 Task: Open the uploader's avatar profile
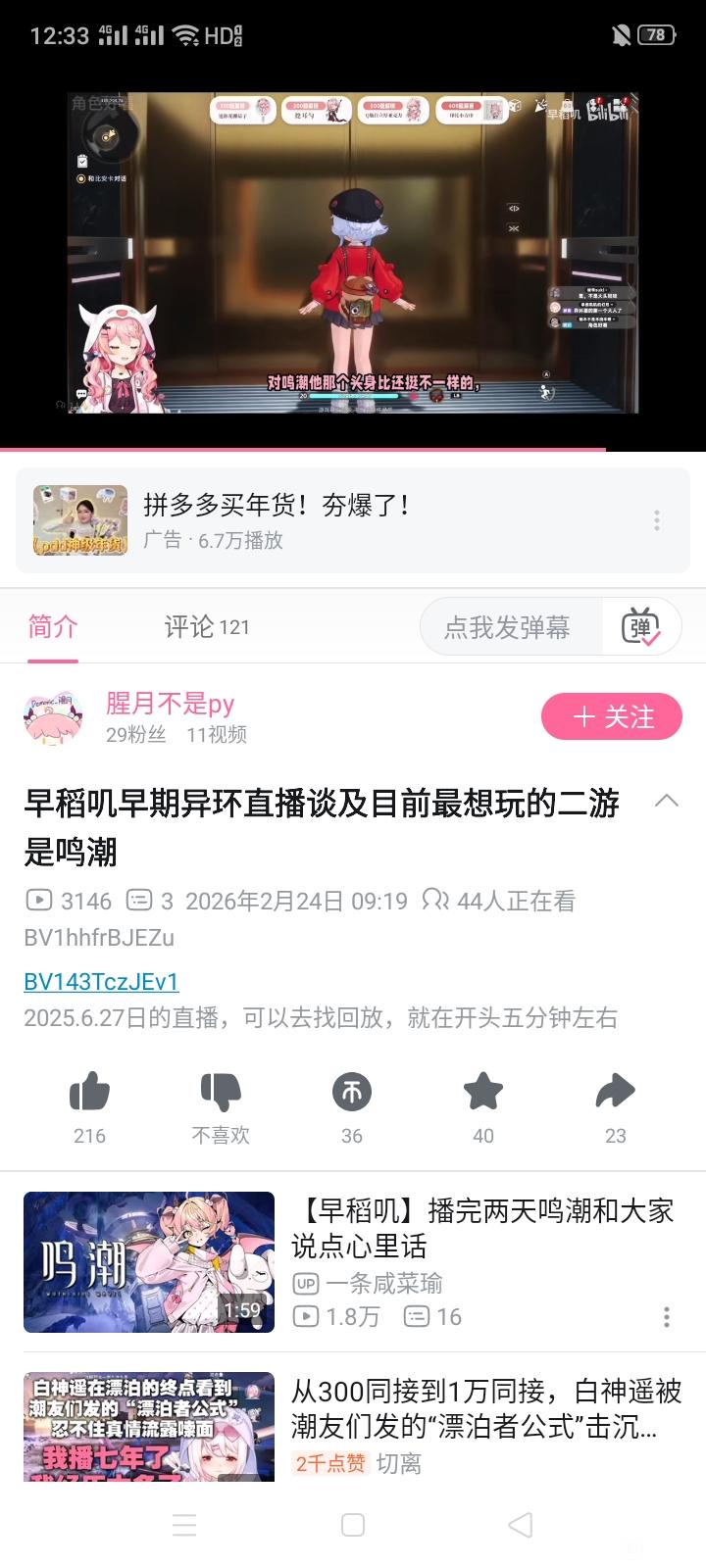53,716
